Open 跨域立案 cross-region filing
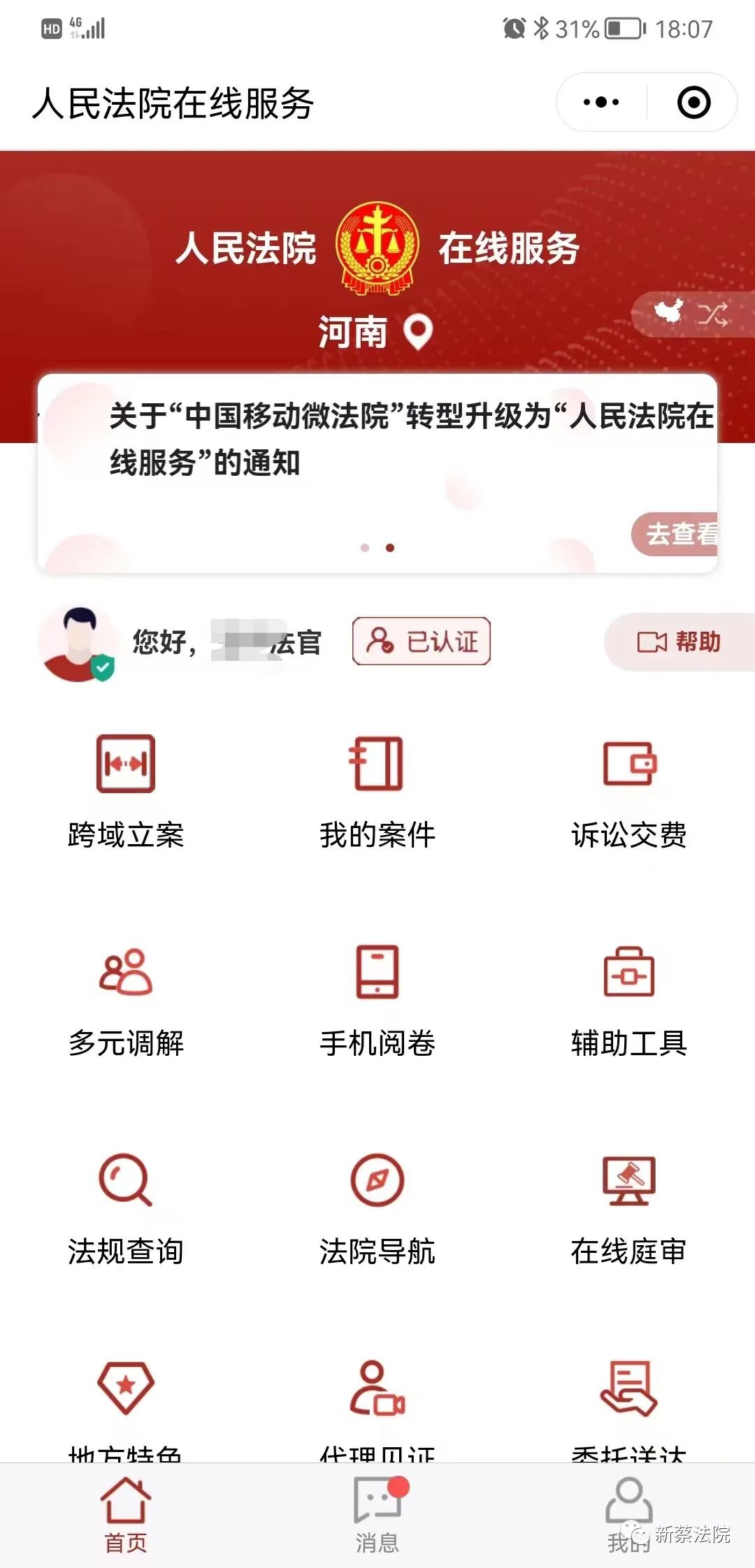 click(x=126, y=790)
